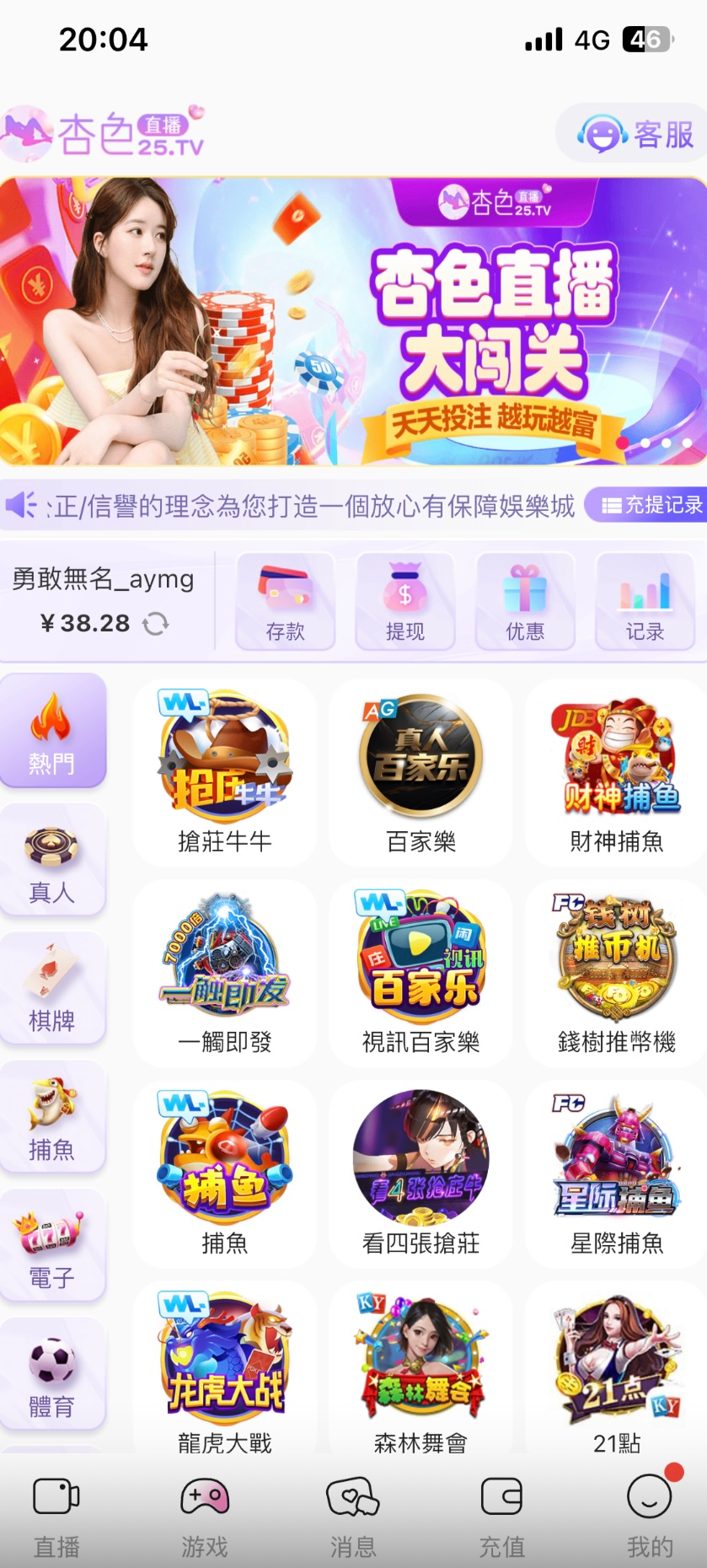The height and width of the screenshot is (1568, 707).
Task: Select the 真人 category
Action: pos(52,862)
